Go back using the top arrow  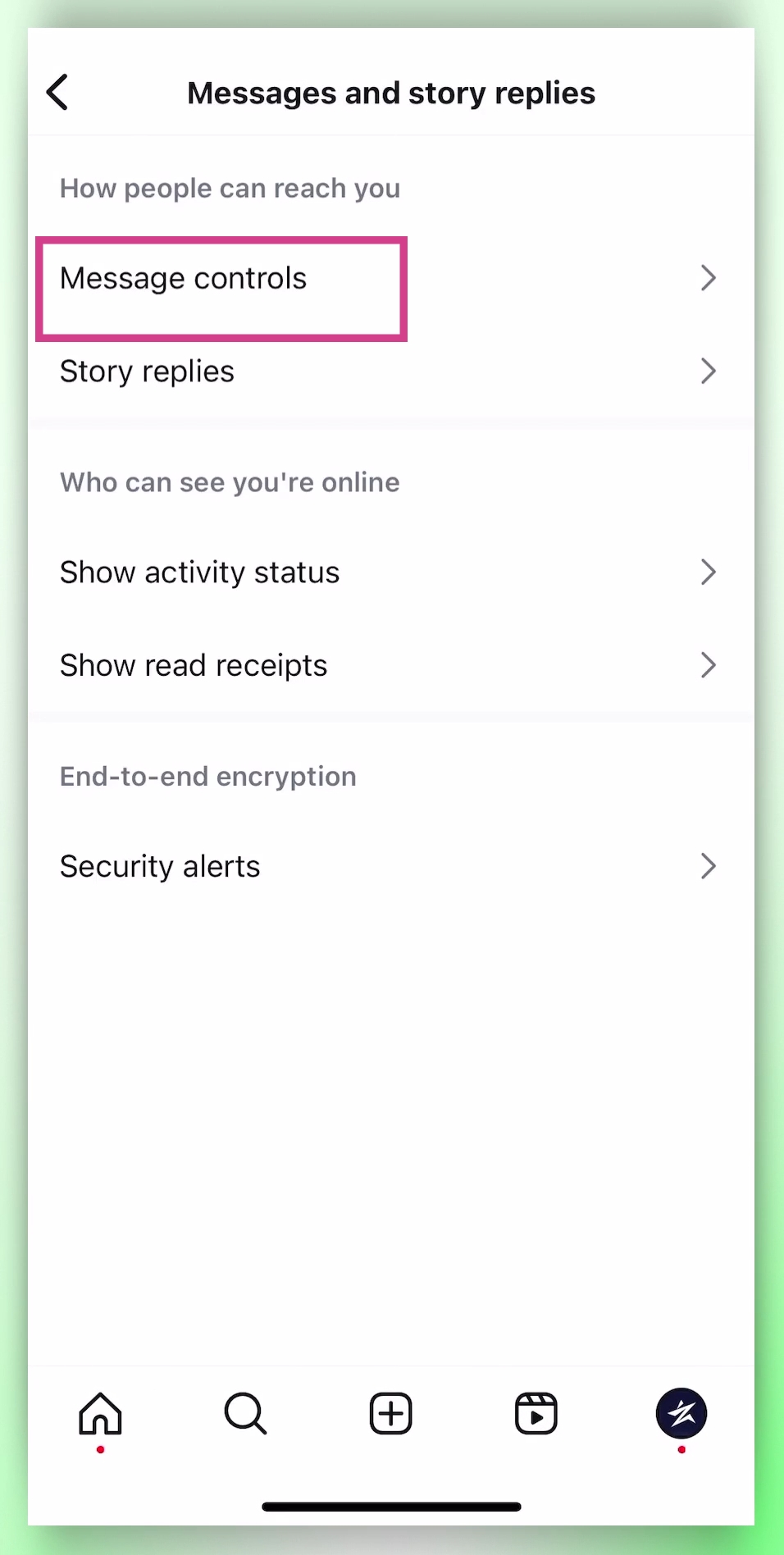[57, 92]
